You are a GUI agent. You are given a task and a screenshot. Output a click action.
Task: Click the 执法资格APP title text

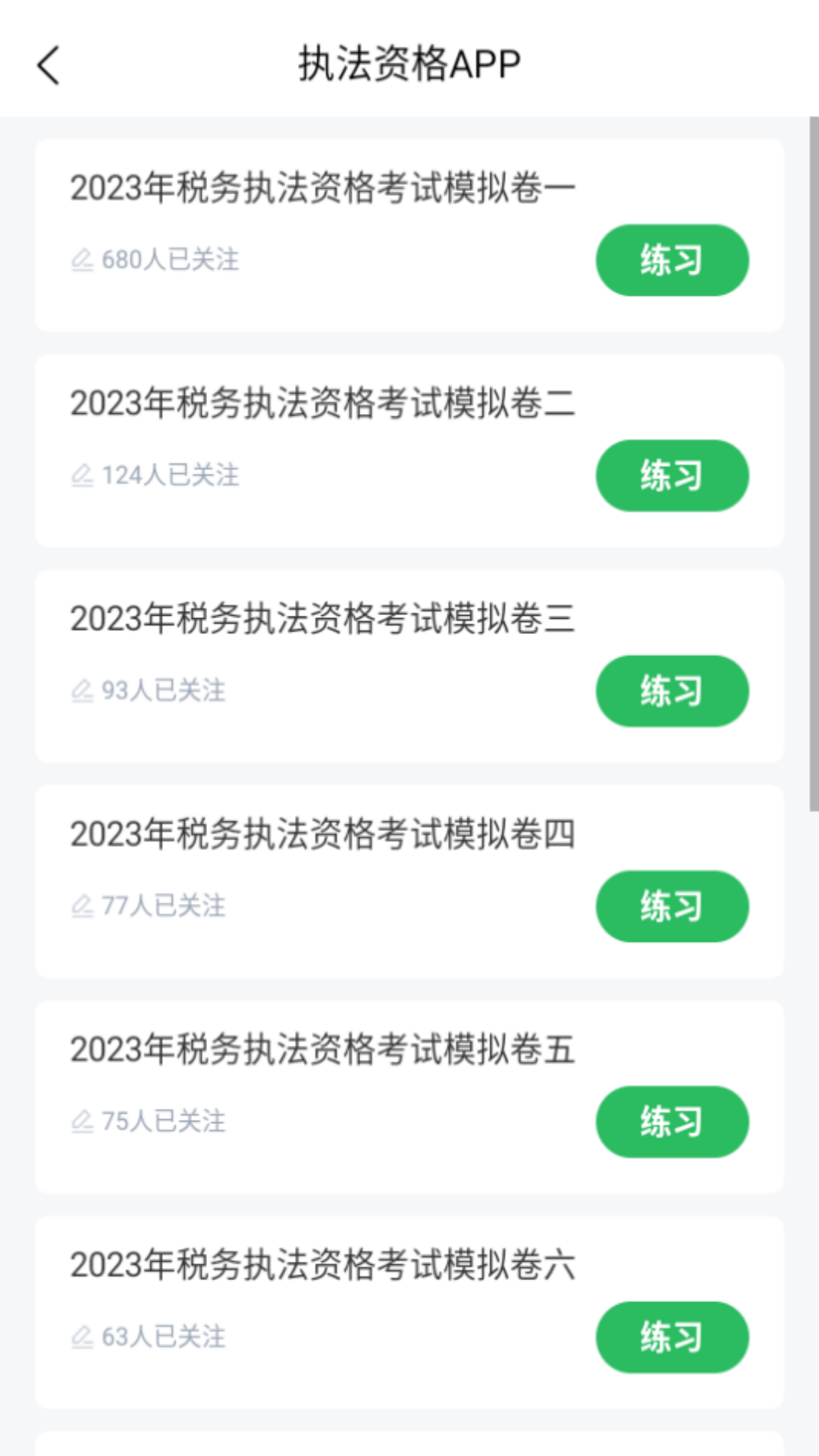click(408, 65)
